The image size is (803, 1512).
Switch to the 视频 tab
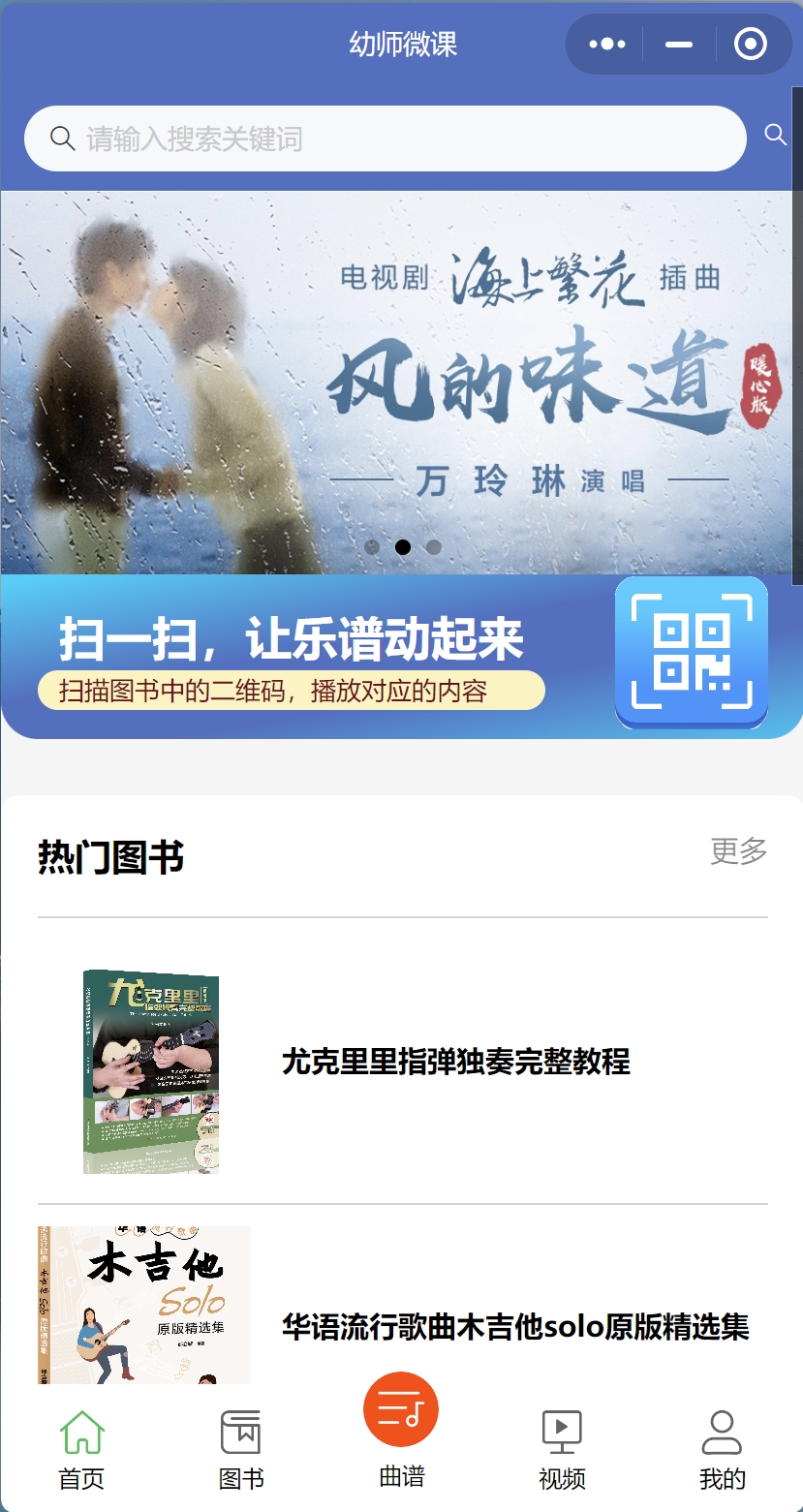pos(562,1451)
